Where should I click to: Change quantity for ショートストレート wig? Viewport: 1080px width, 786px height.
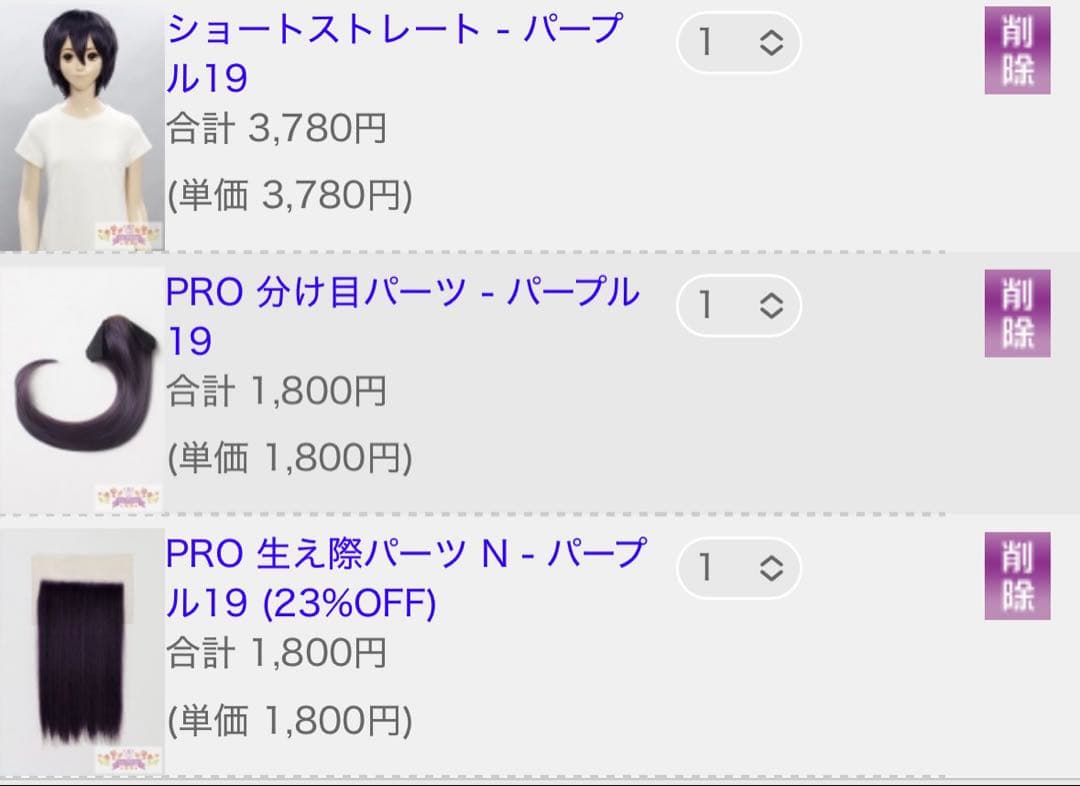coord(738,42)
